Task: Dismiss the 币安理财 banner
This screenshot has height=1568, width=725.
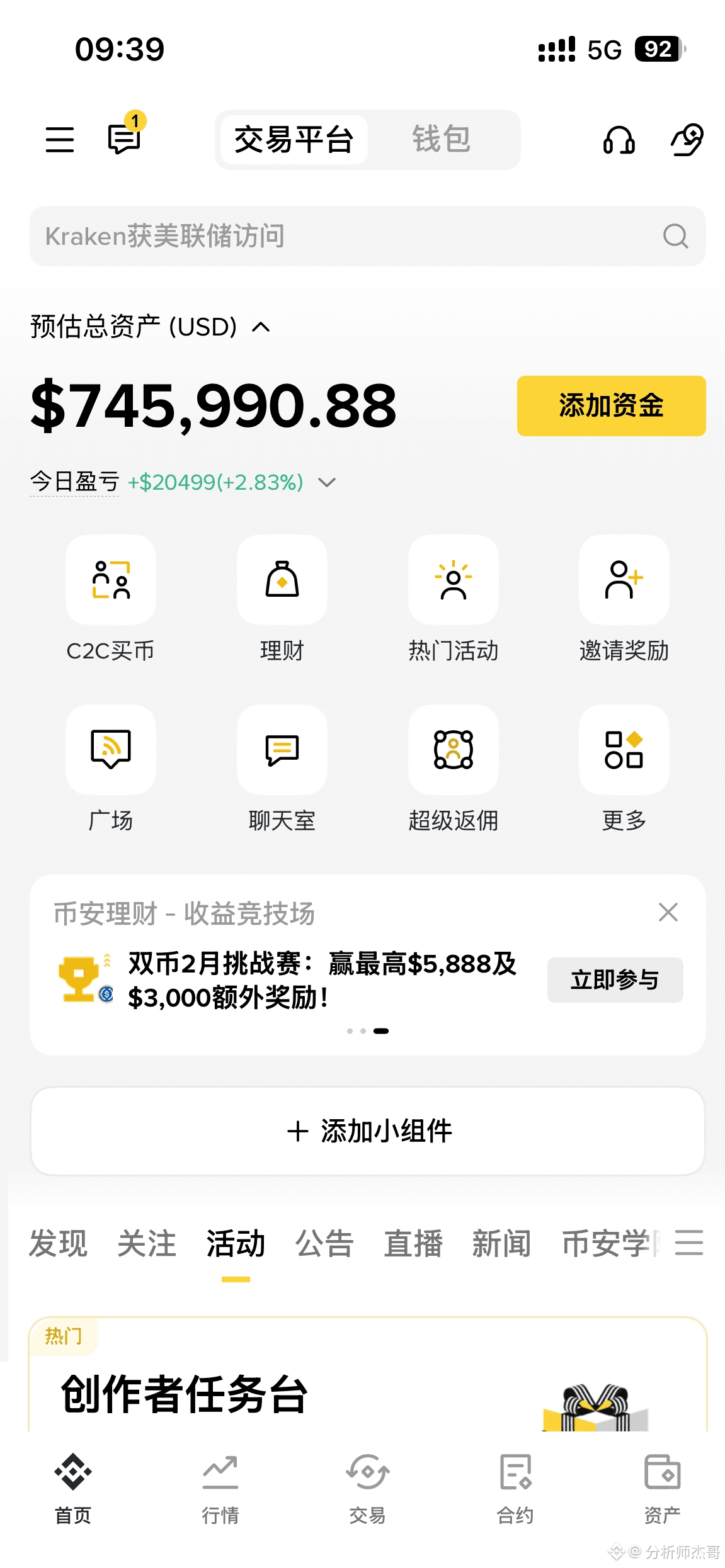Action: click(x=668, y=912)
